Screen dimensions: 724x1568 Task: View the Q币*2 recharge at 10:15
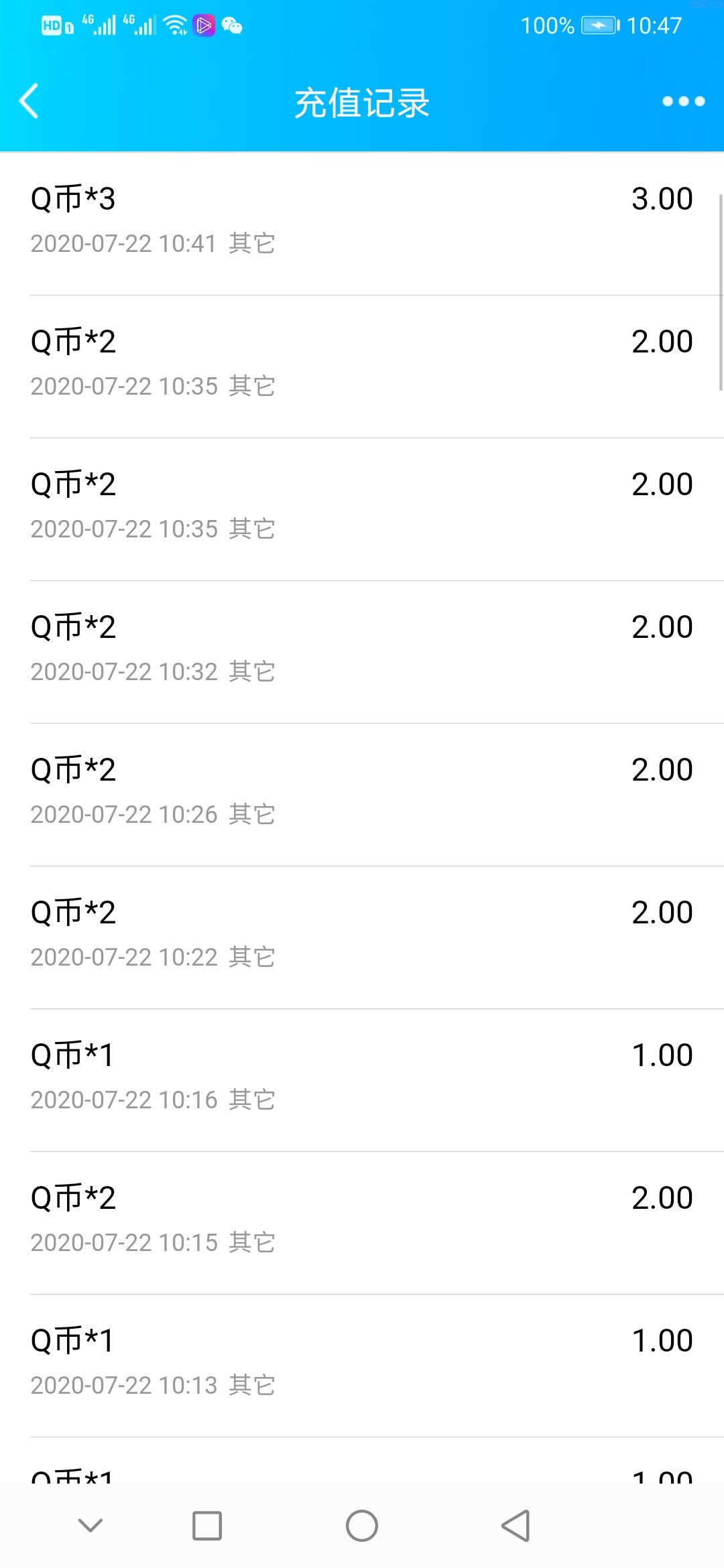coord(362,1223)
